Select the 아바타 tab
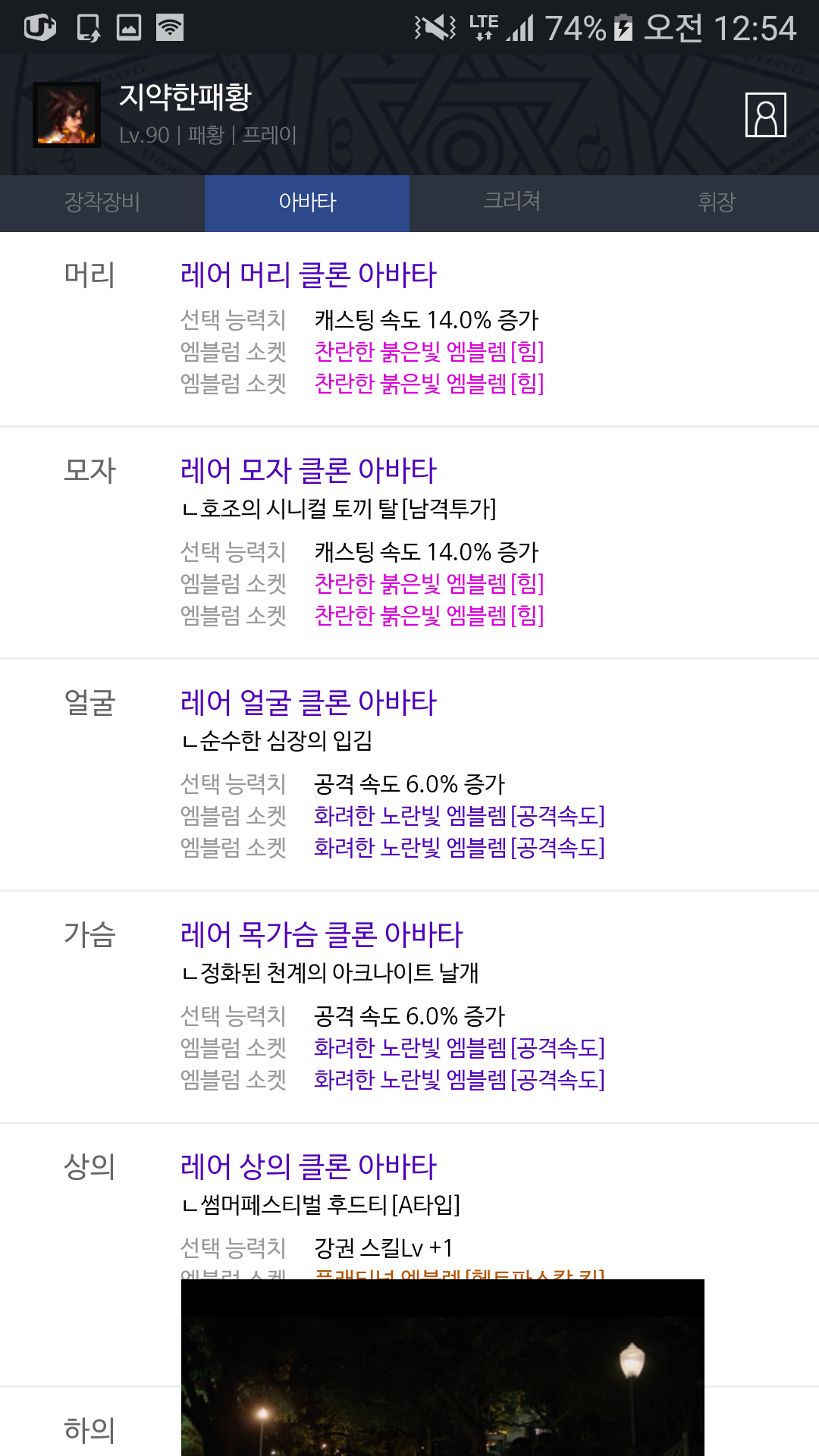The width and height of the screenshot is (819, 1456). 307,202
